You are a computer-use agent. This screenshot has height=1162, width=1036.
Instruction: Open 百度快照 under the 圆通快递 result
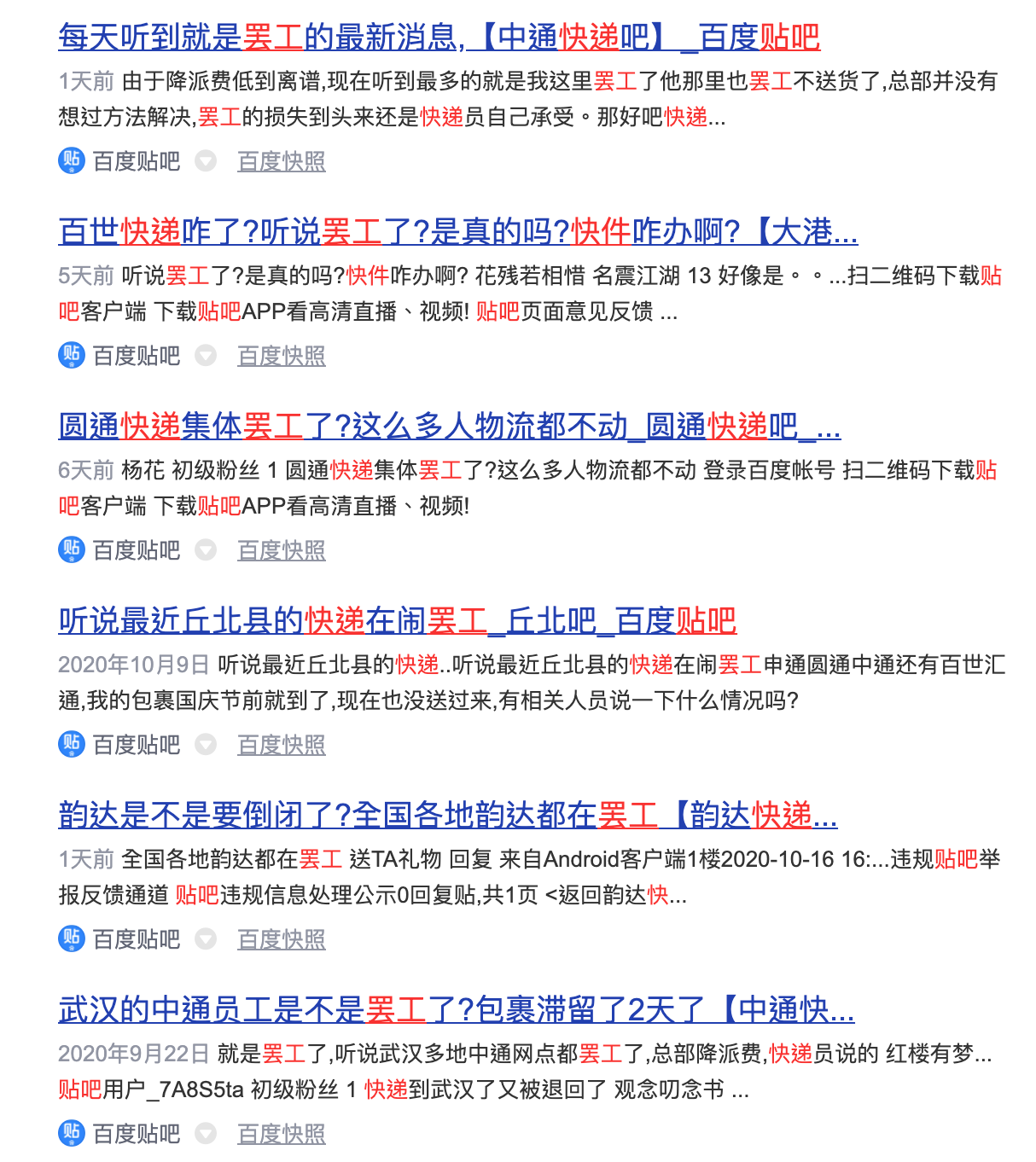(x=281, y=550)
